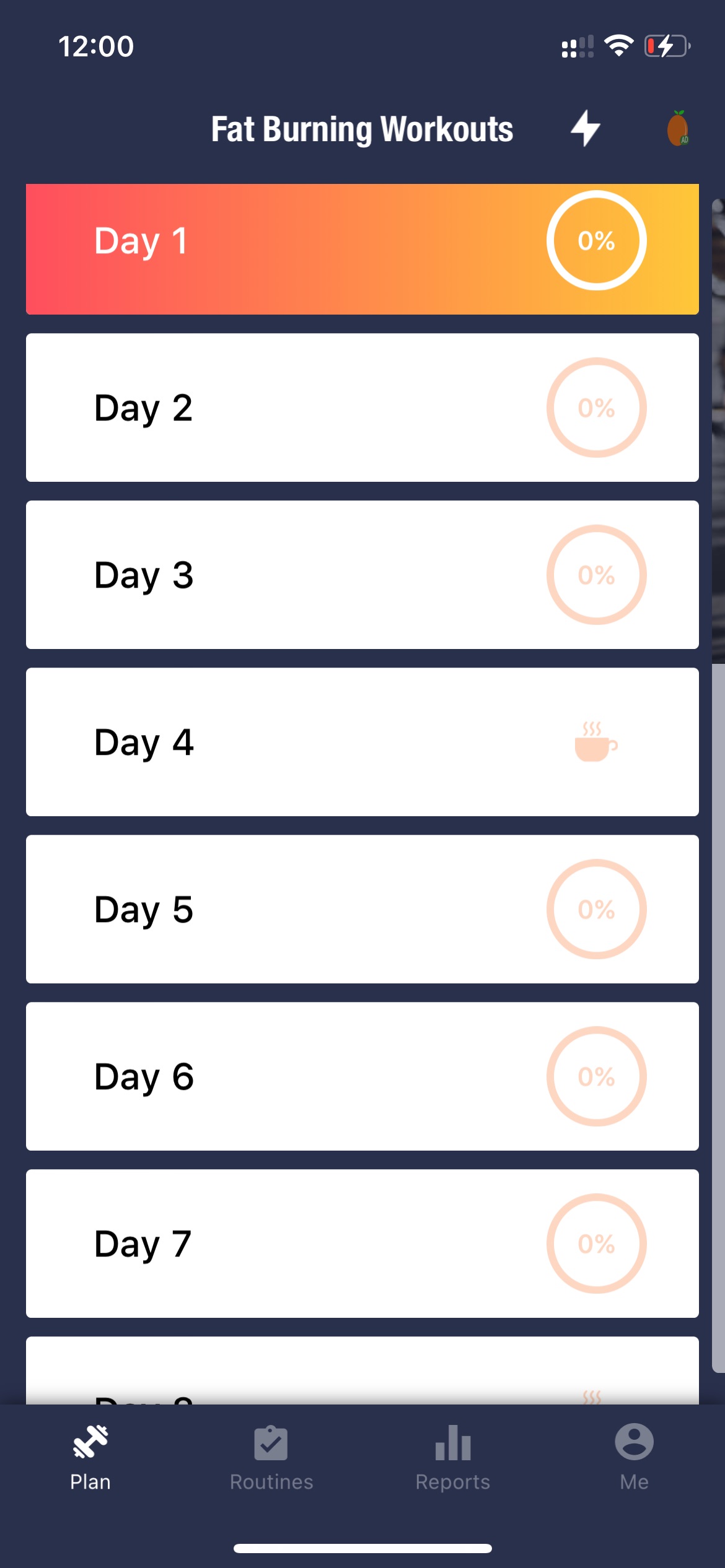Open the Me profile tab
The height and width of the screenshot is (1568, 725).
point(634,1458)
